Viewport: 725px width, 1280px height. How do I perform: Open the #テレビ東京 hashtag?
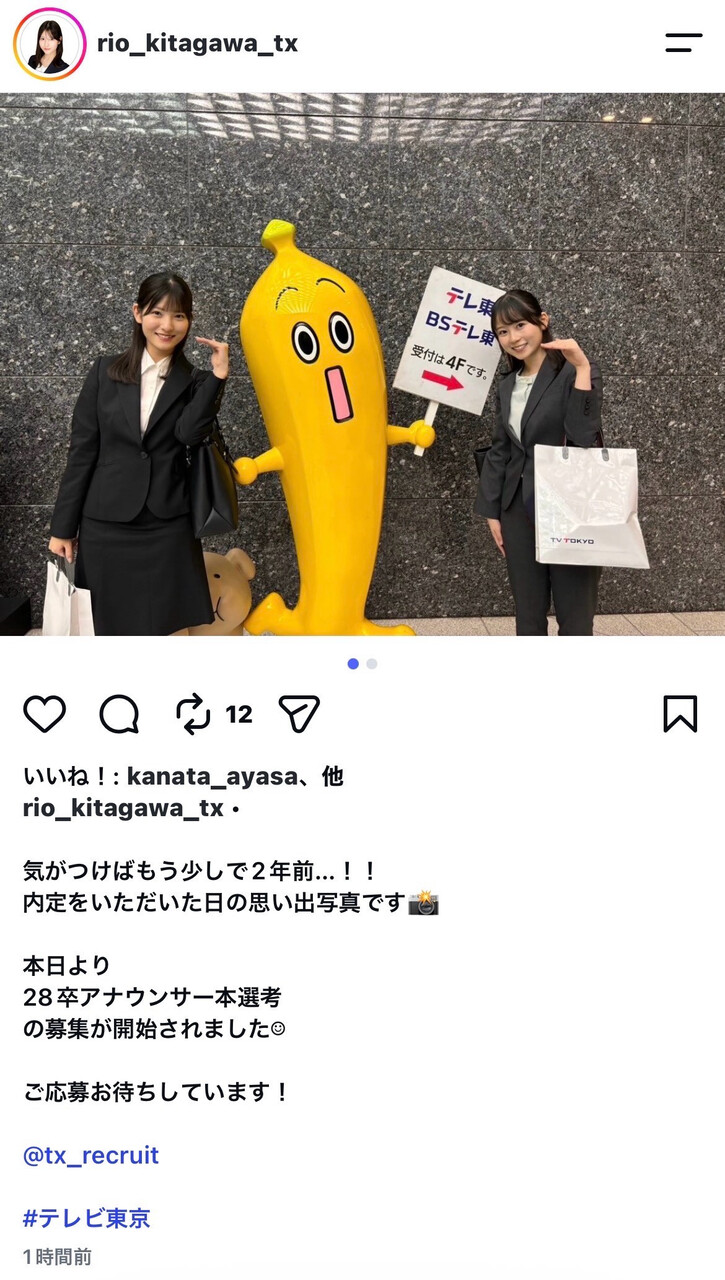[x=87, y=1218]
